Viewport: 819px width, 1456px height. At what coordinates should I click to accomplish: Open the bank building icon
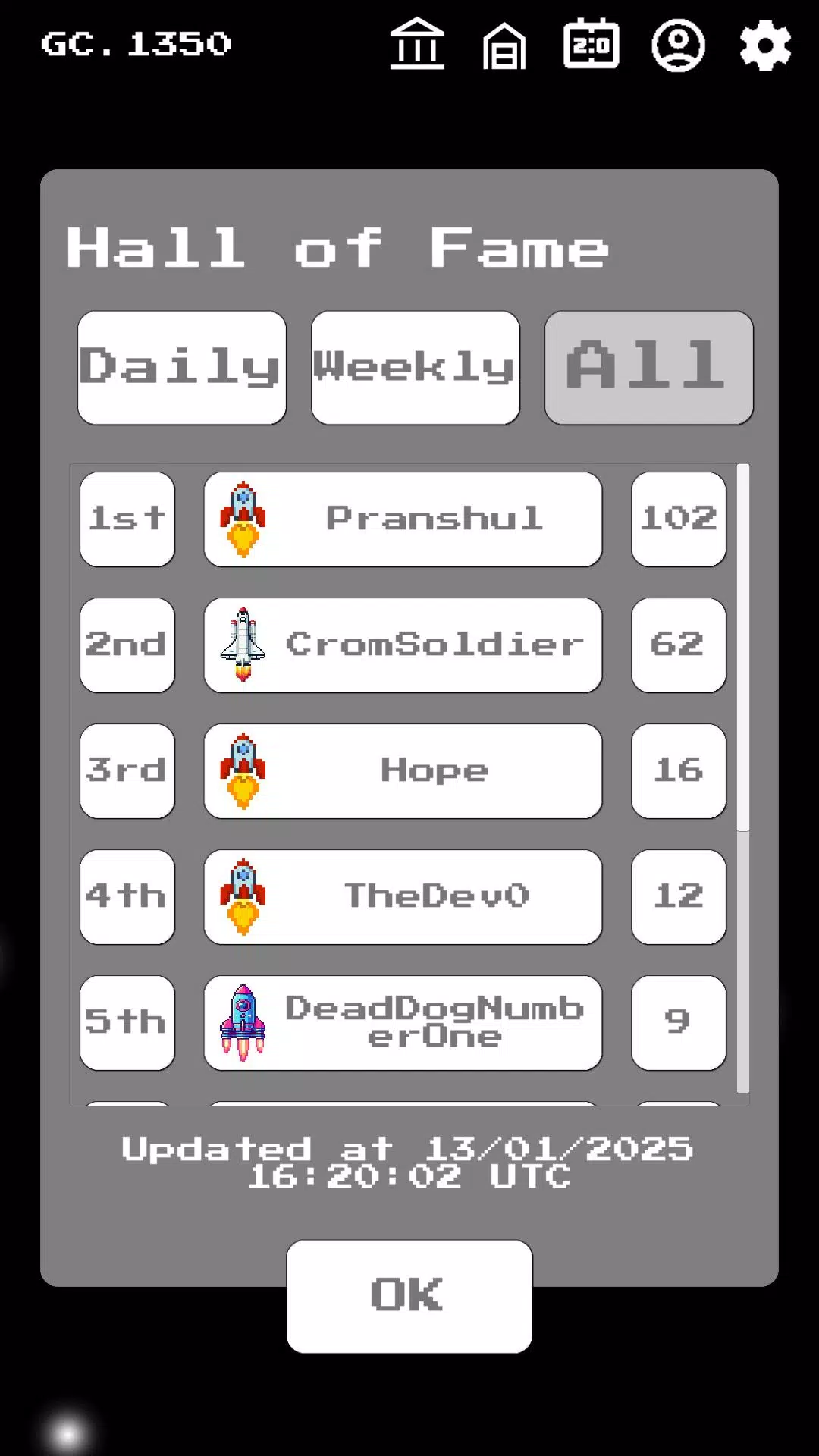click(416, 44)
